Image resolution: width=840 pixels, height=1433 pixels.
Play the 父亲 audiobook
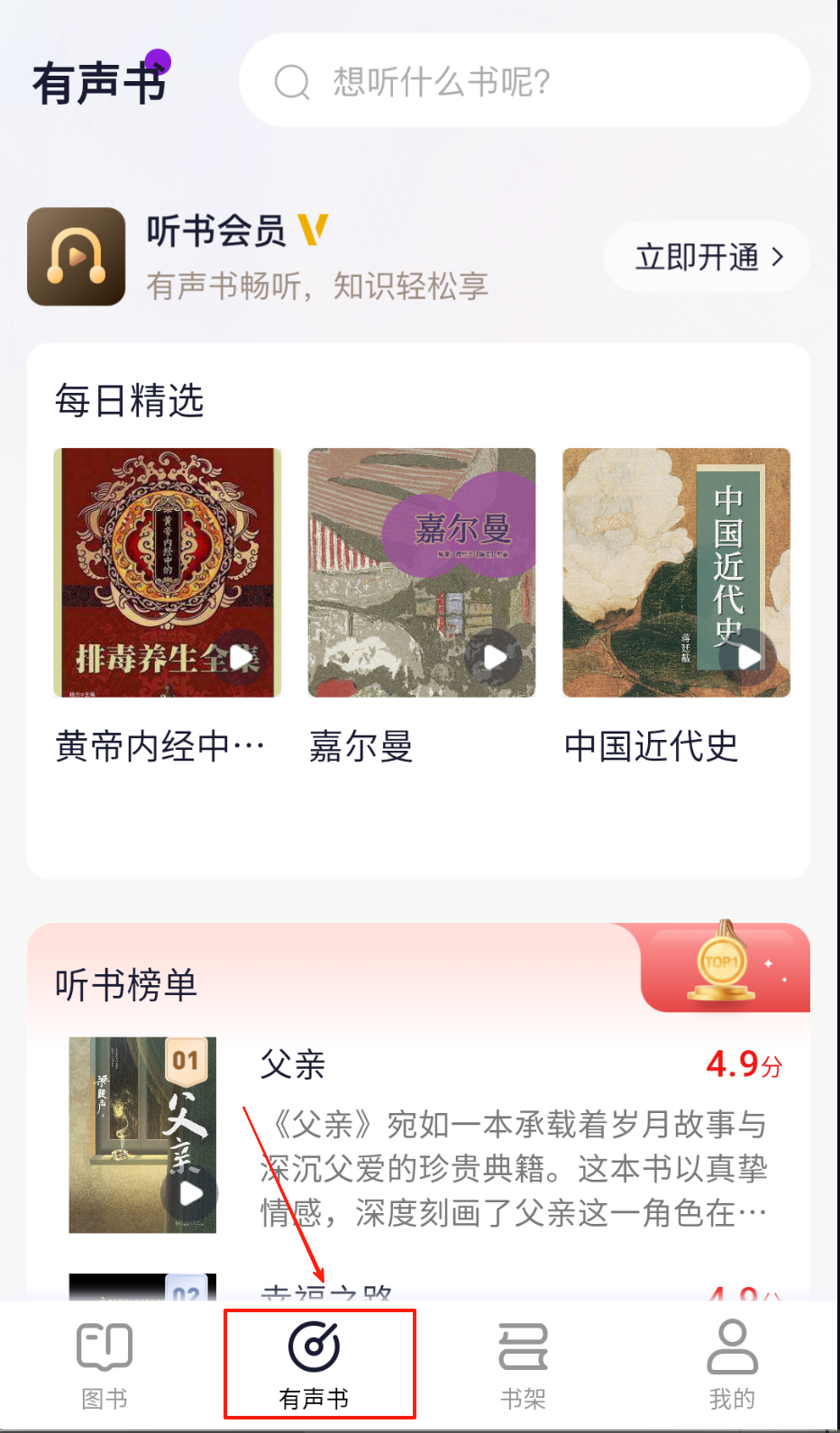pyautogui.click(x=189, y=1195)
